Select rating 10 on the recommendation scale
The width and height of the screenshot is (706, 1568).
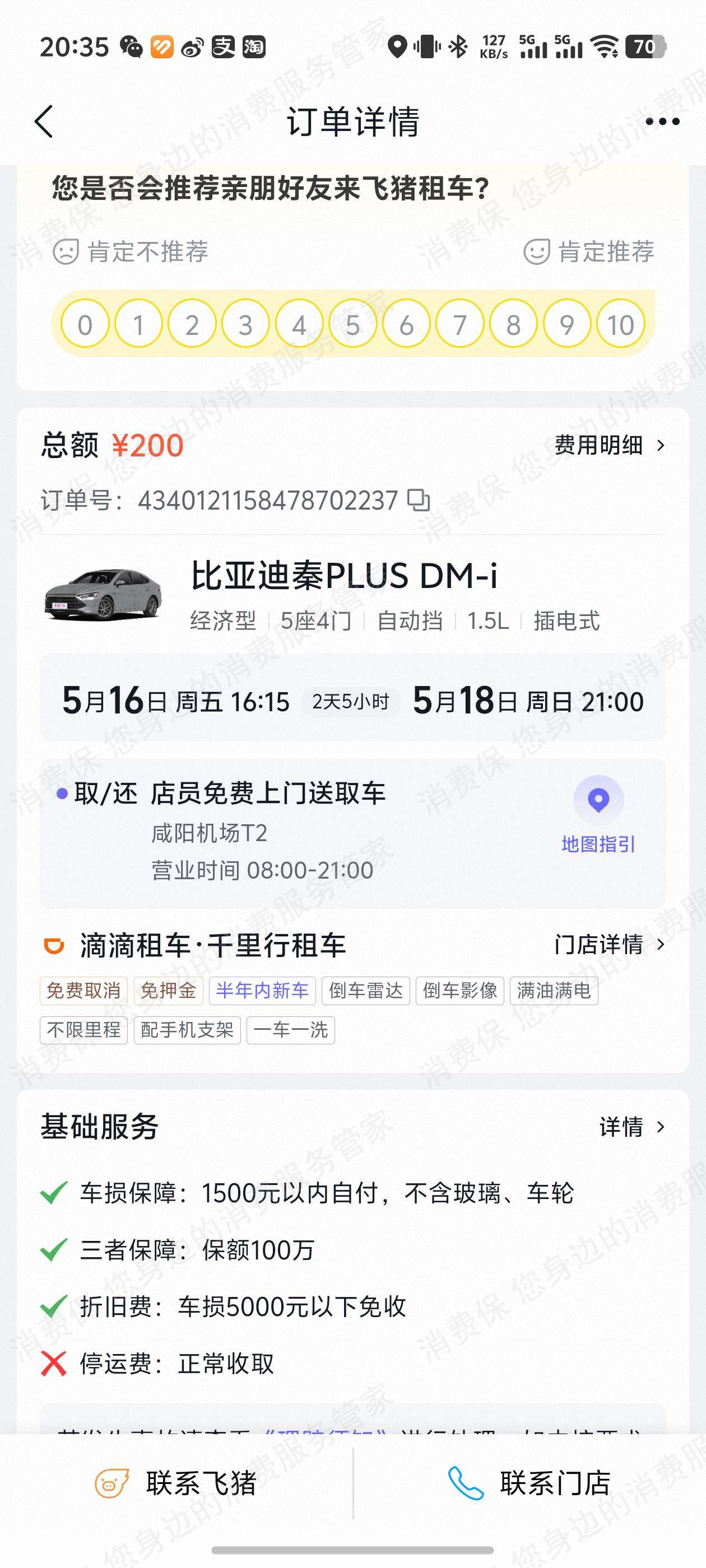click(x=620, y=324)
